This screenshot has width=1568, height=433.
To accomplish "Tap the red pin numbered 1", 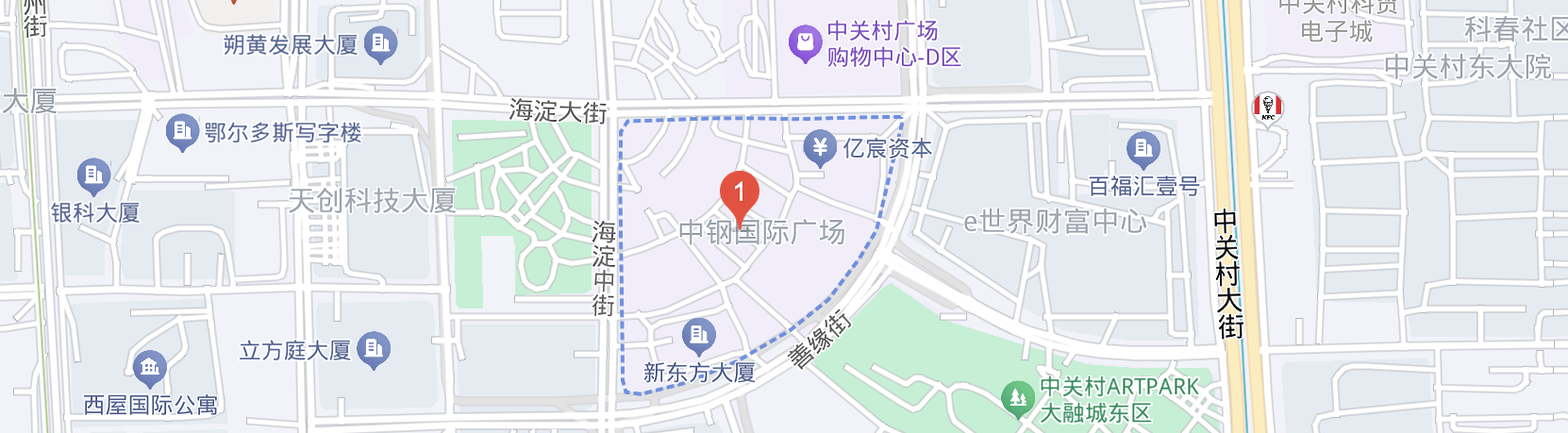I will 739,195.
